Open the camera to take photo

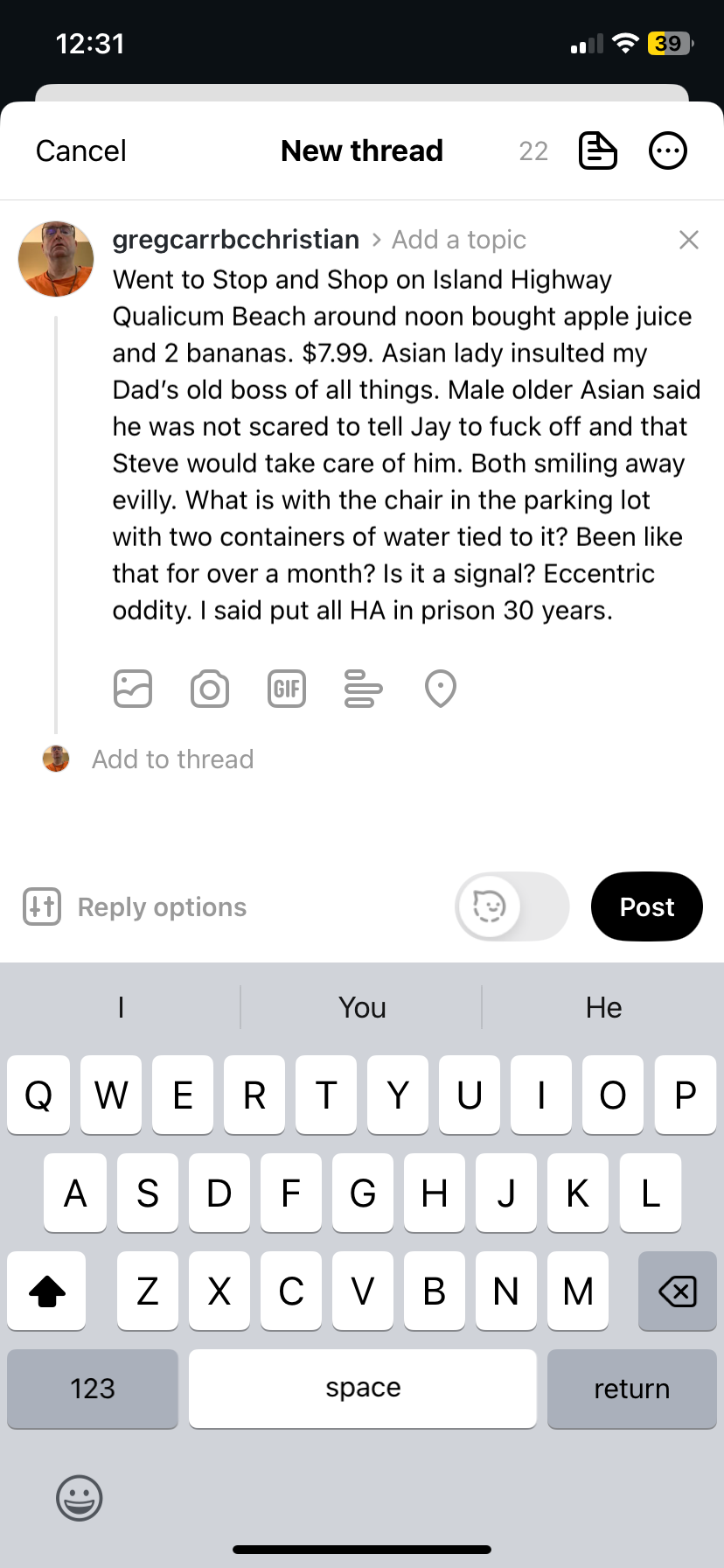pos(210,689)
